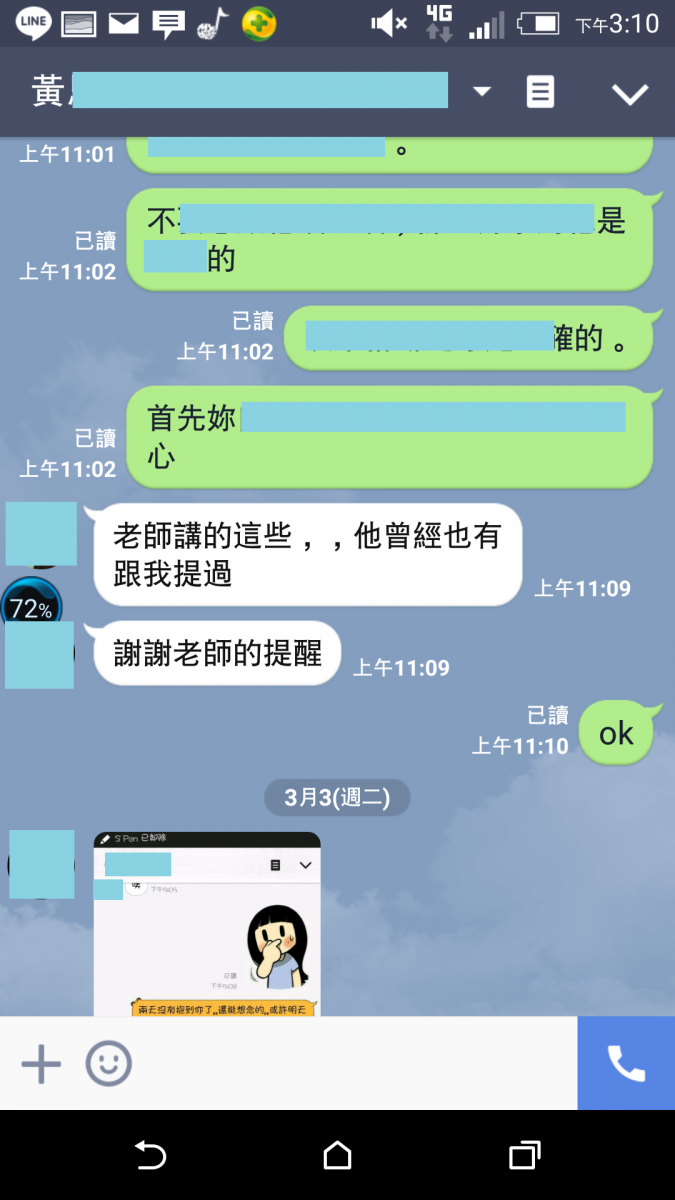The height and width of the screenshot is (1200, 675).
Task: Open the plus attachment menu
Action: 41,1064
